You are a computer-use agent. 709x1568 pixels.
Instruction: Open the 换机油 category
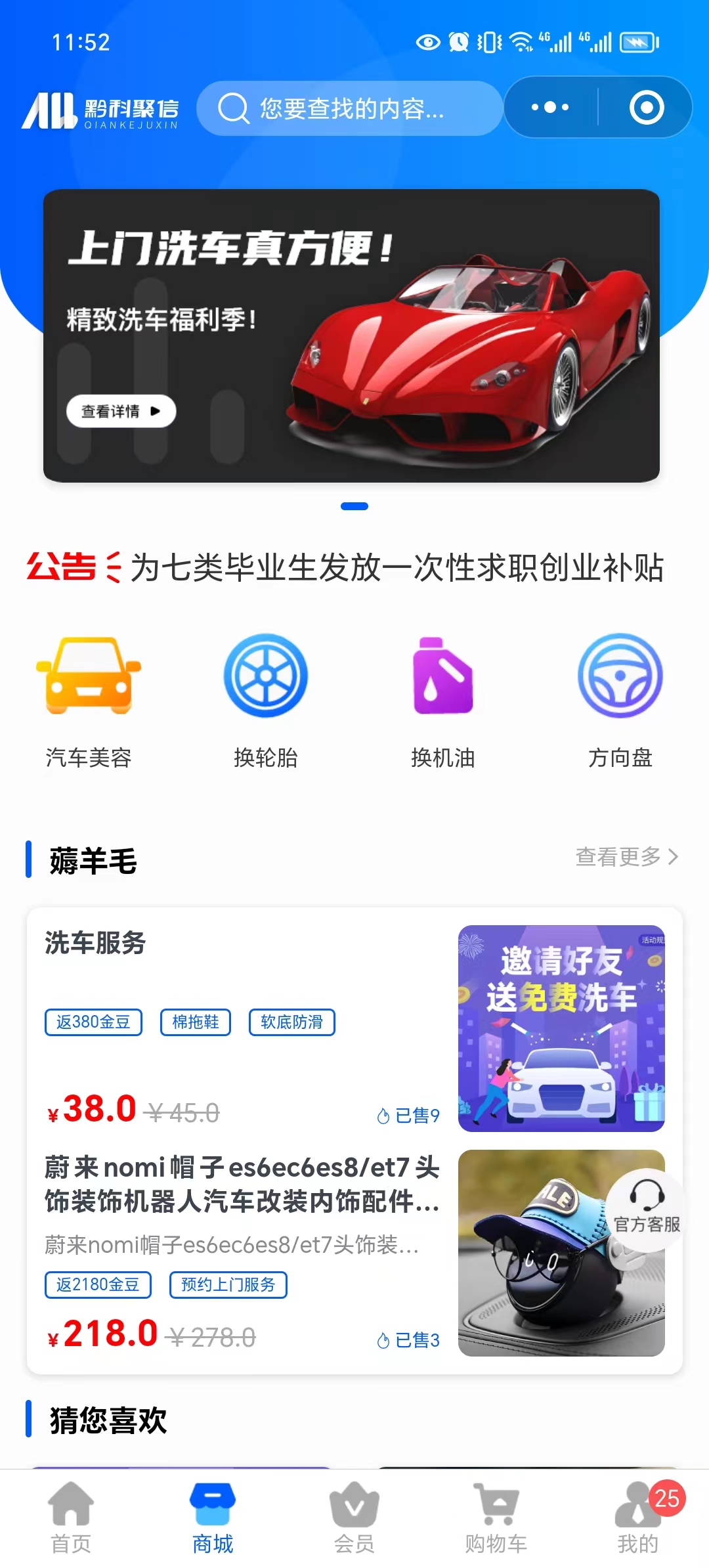(443, 700)
